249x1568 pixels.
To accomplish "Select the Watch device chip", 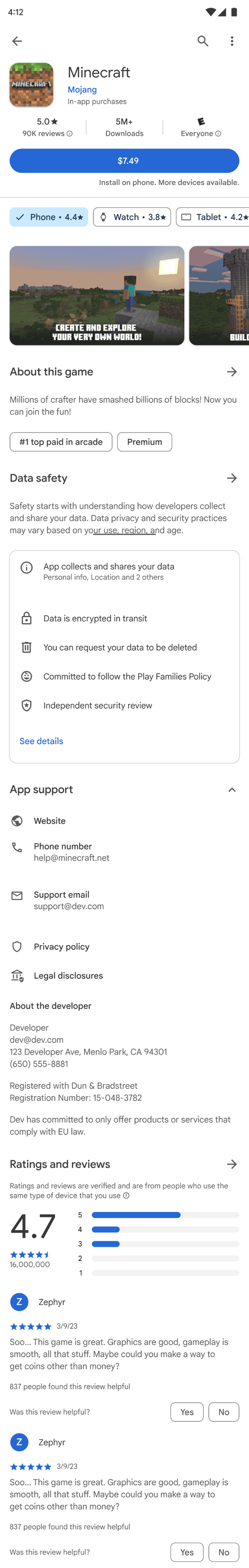I will click(132, 217).
